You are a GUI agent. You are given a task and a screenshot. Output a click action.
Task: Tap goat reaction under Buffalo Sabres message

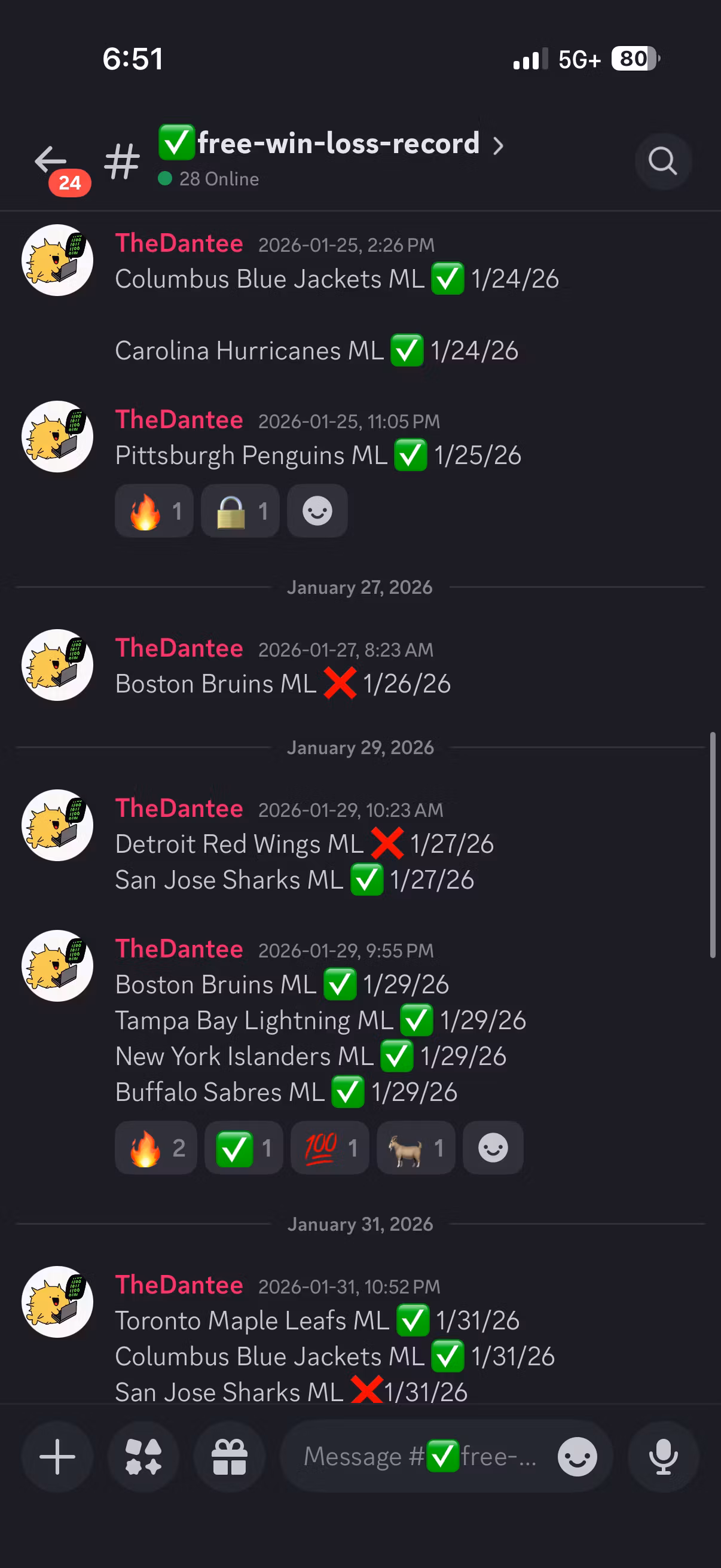click(416, 1148)
